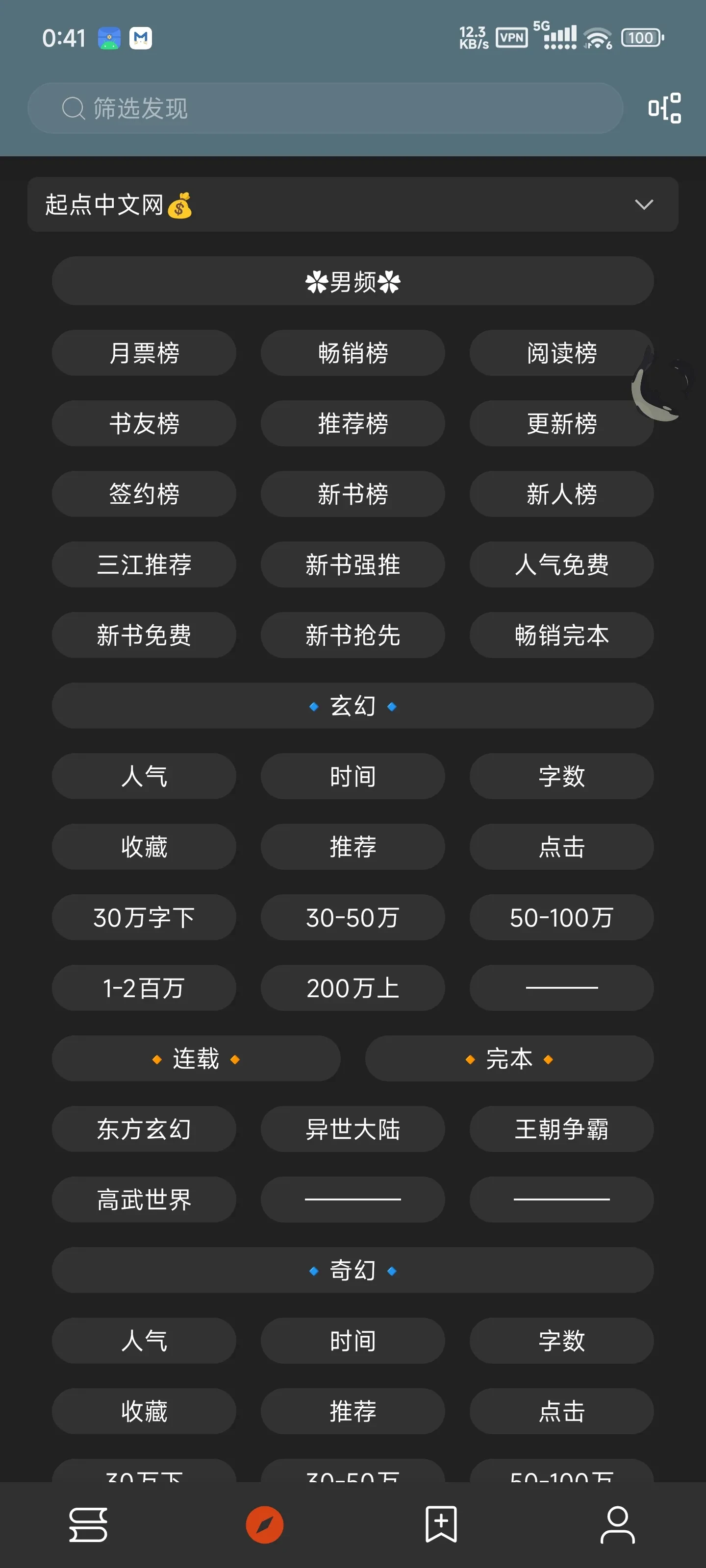Open 畅销完本 list
706x1568 pixels.
561,636
